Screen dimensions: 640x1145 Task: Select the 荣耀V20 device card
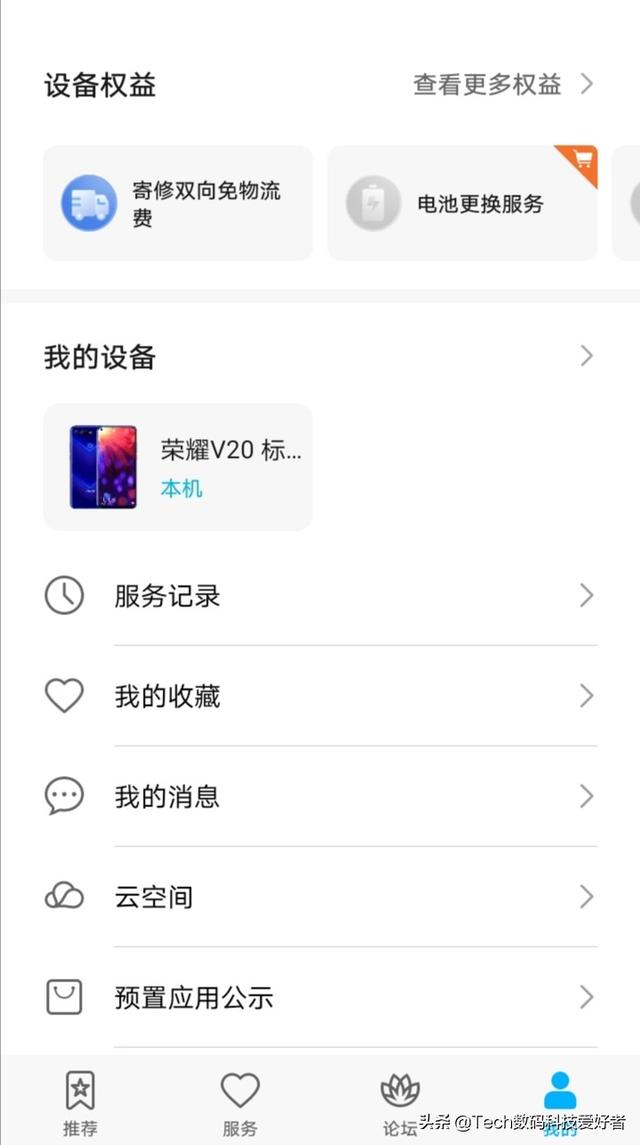[178, 467]
